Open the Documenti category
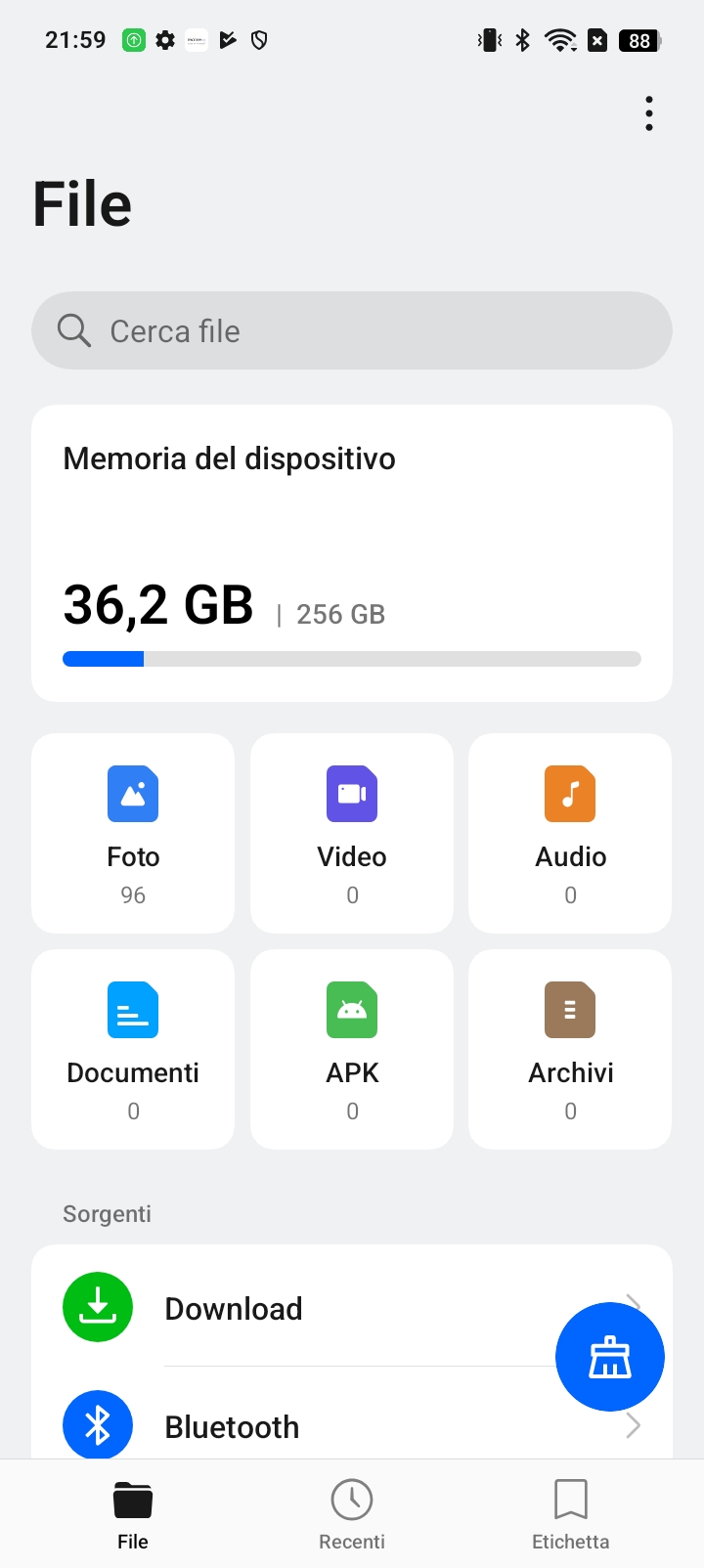This screenshot has height=1568, width=704. pos(133,1049)
